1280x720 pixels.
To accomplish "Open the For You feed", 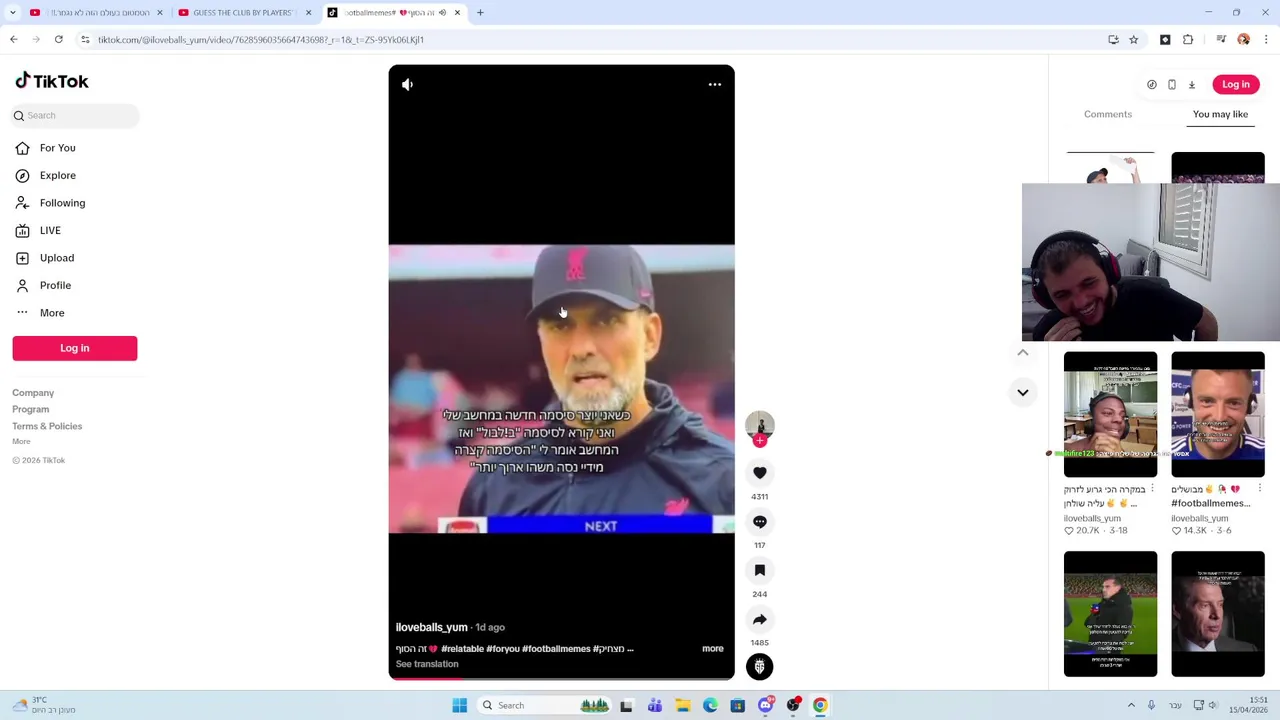I will tap(57, 148).
